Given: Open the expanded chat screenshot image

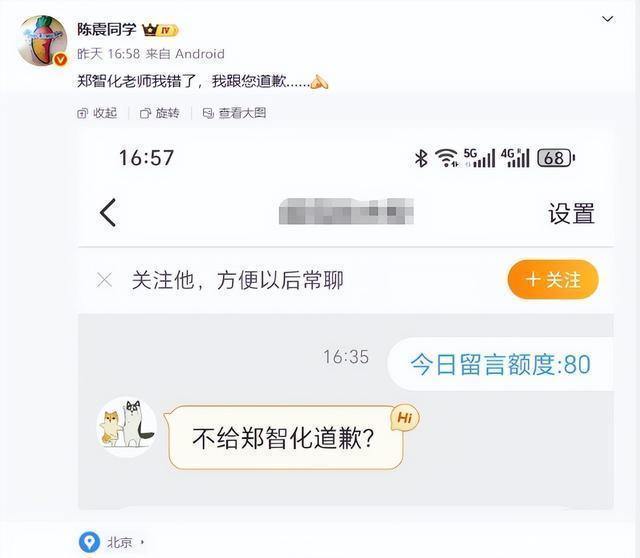Looking at the screenshot, I should pos(346,320).
